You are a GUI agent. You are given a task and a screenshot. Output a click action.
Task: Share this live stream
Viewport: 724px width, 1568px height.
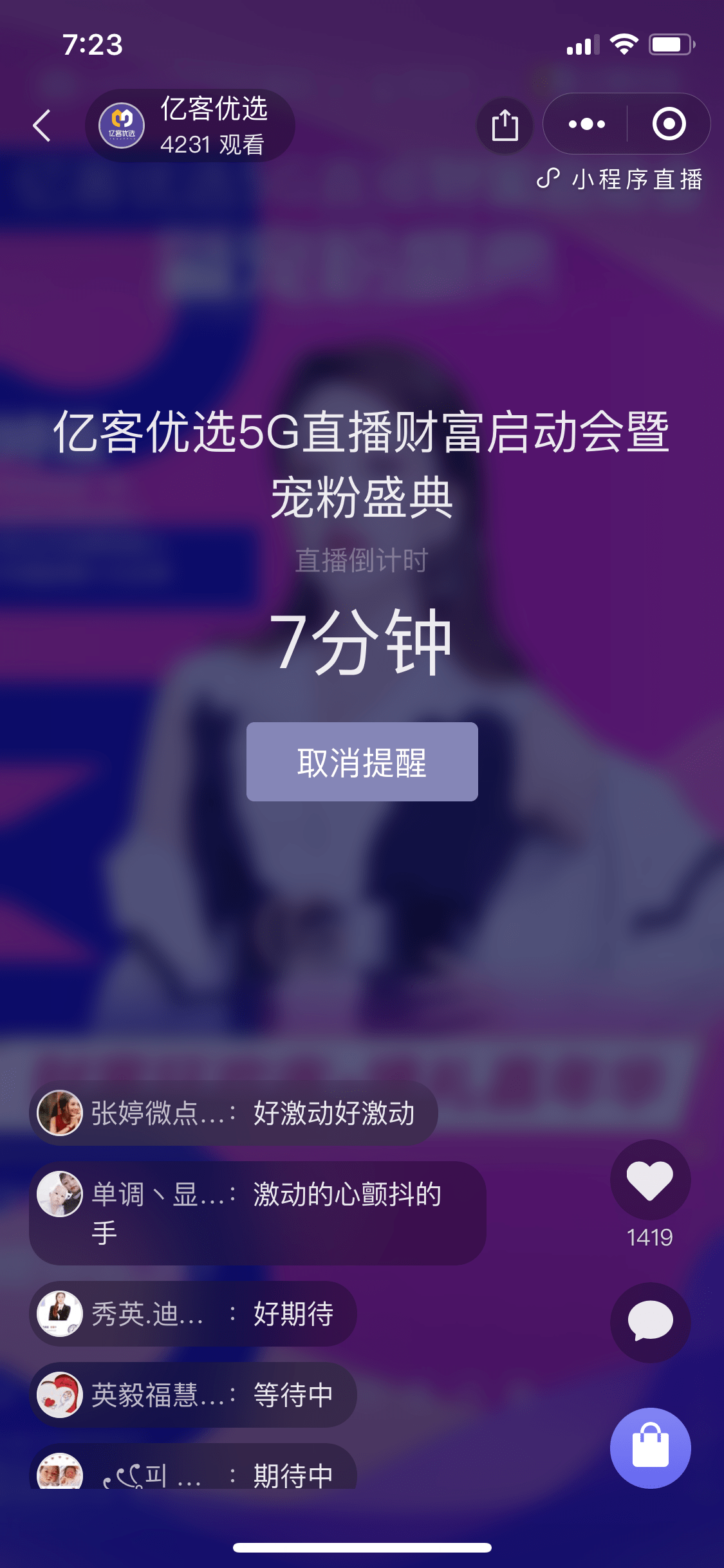[x=505, y=125]
